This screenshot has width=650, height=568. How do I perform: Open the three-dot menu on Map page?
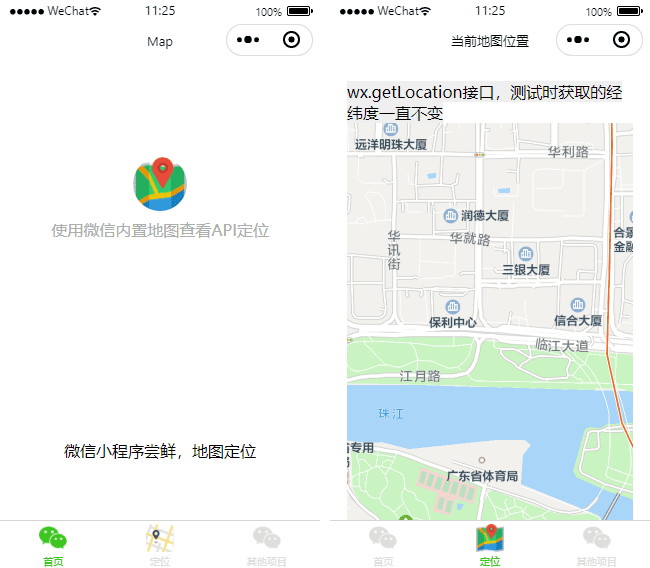(248, 40)
